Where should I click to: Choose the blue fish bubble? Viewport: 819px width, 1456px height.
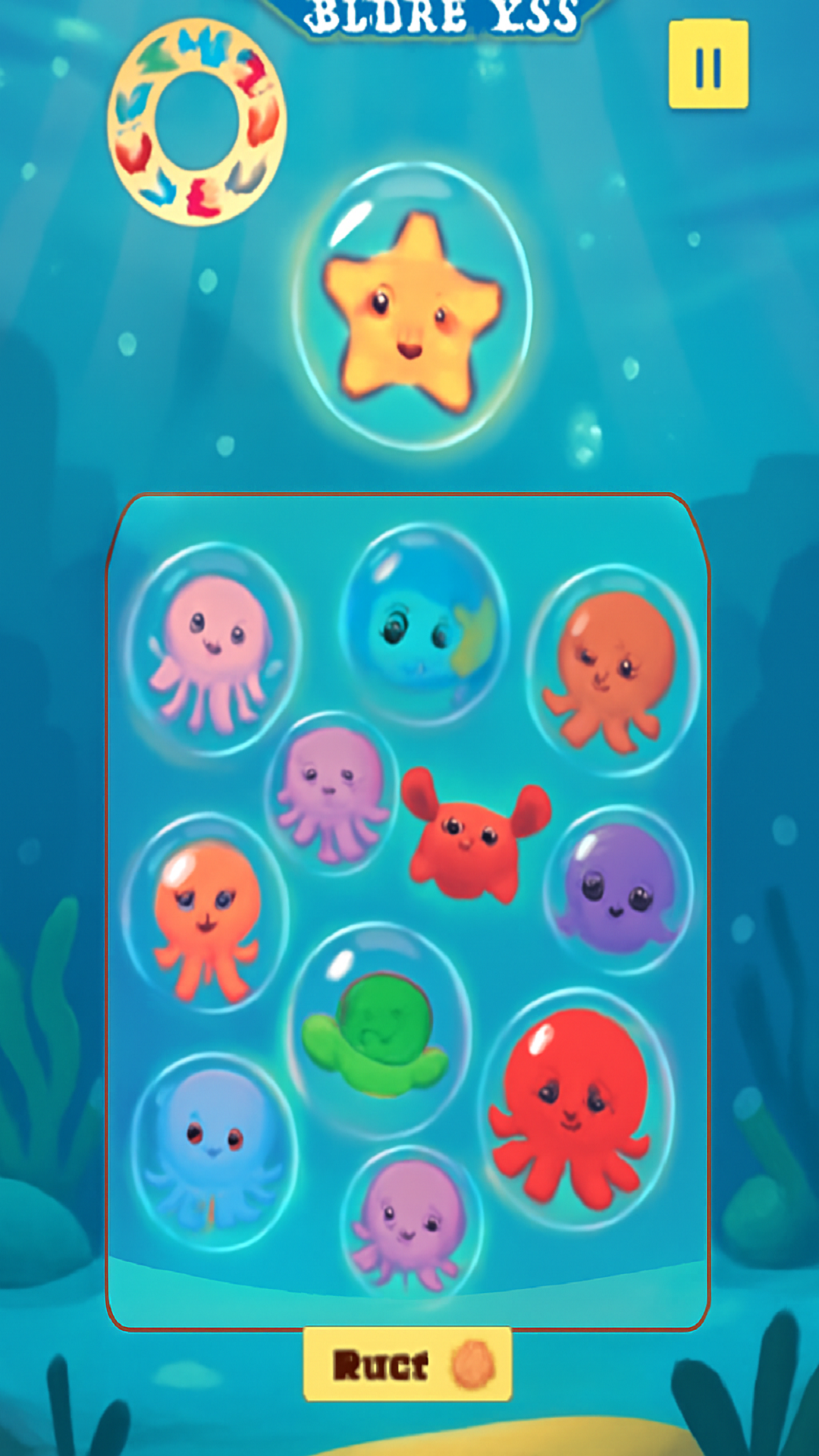425,626
